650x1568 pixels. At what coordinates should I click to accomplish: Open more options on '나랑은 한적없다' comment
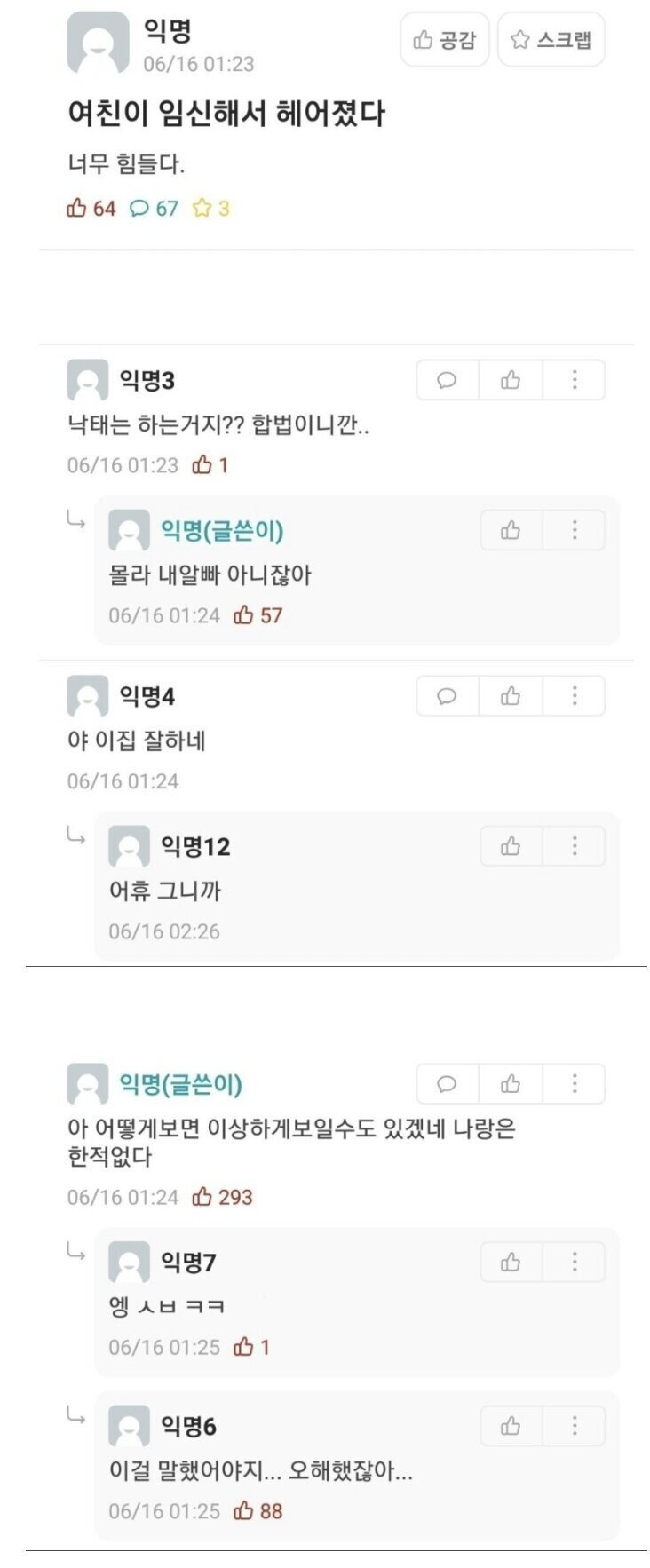(x=575, y=1083)
